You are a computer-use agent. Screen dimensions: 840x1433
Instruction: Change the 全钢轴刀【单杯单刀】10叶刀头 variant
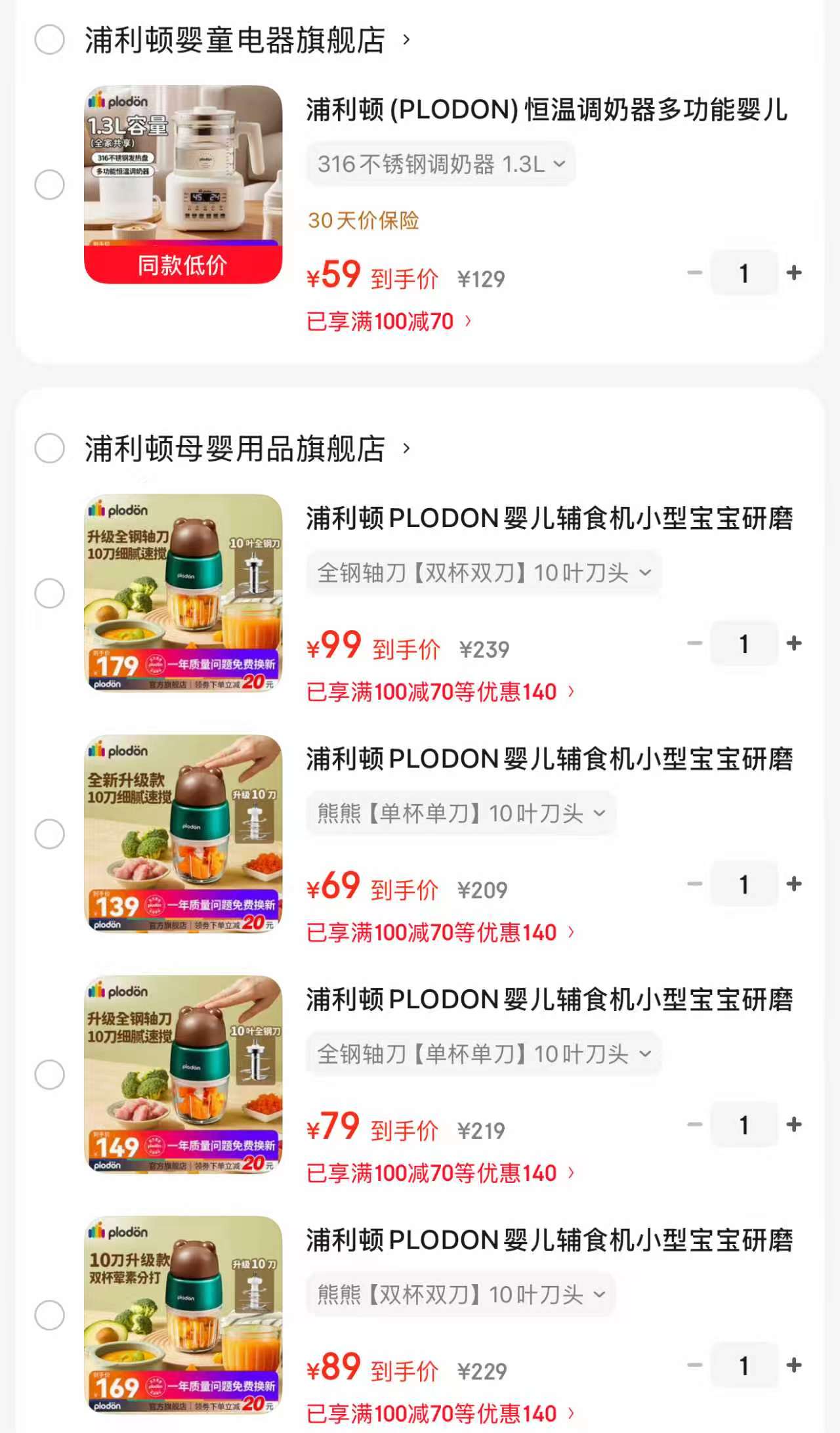point(484,1054)
